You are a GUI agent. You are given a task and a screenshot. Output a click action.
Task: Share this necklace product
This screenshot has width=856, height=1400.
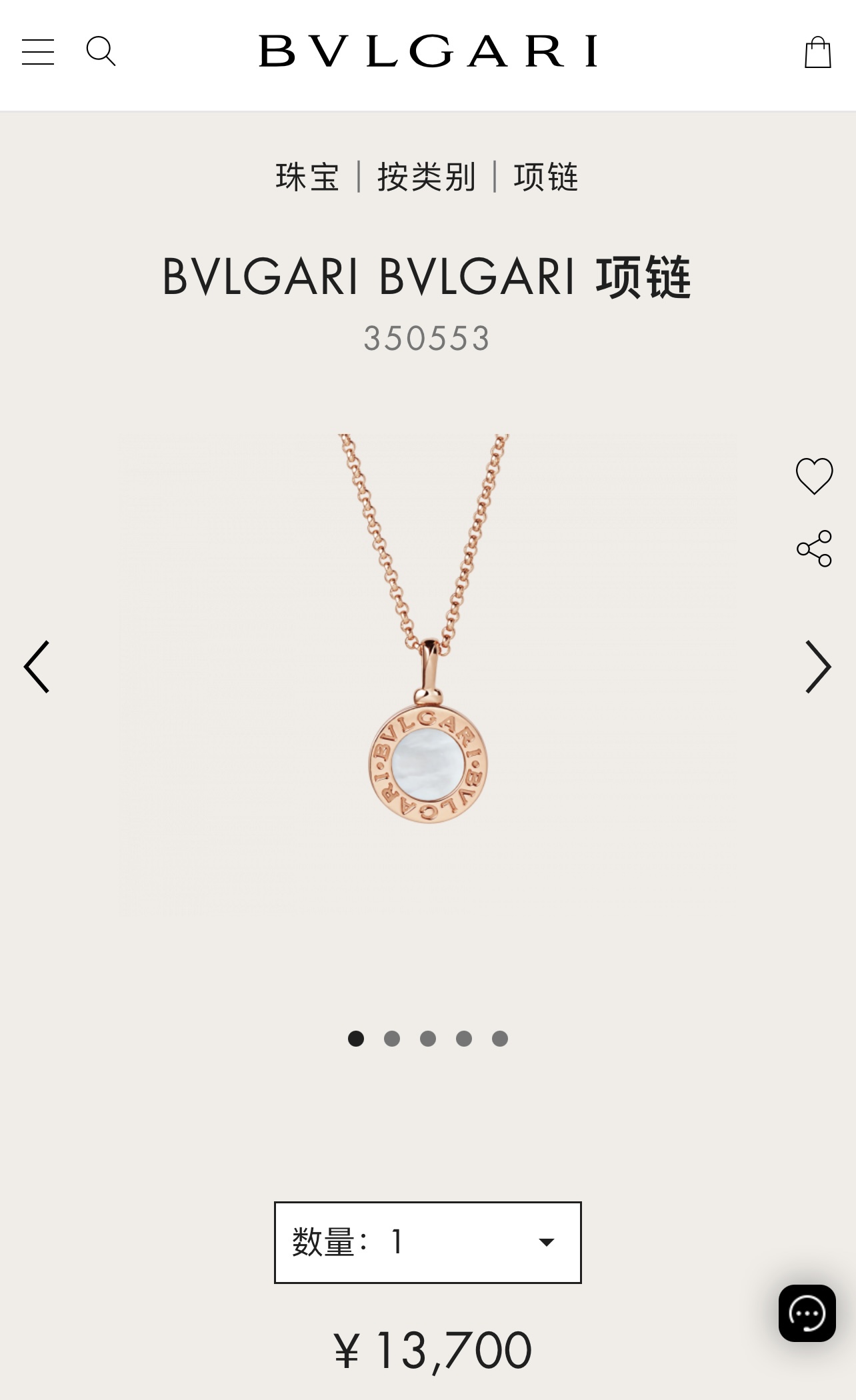pos(814,549)
